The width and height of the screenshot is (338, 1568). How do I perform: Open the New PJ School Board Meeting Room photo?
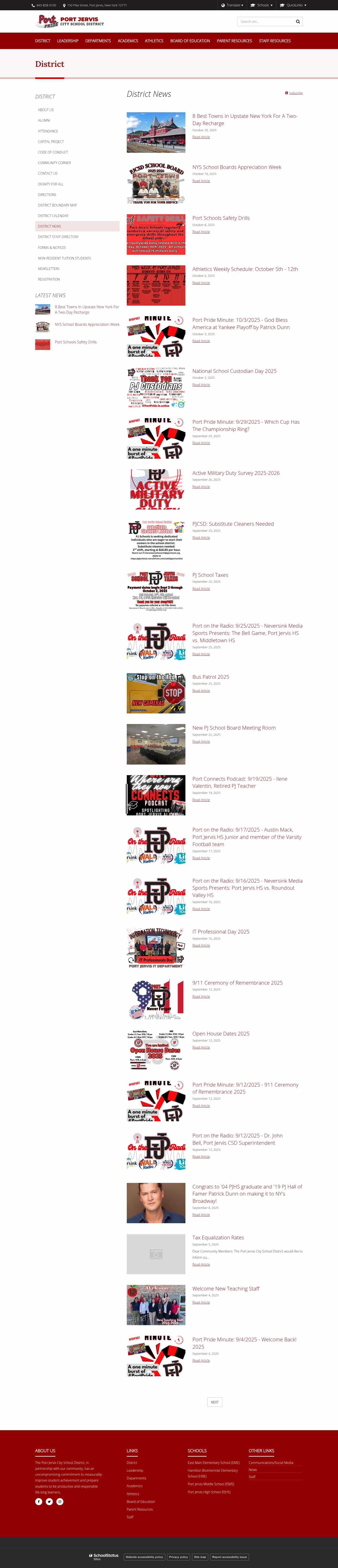coord(156,744)
